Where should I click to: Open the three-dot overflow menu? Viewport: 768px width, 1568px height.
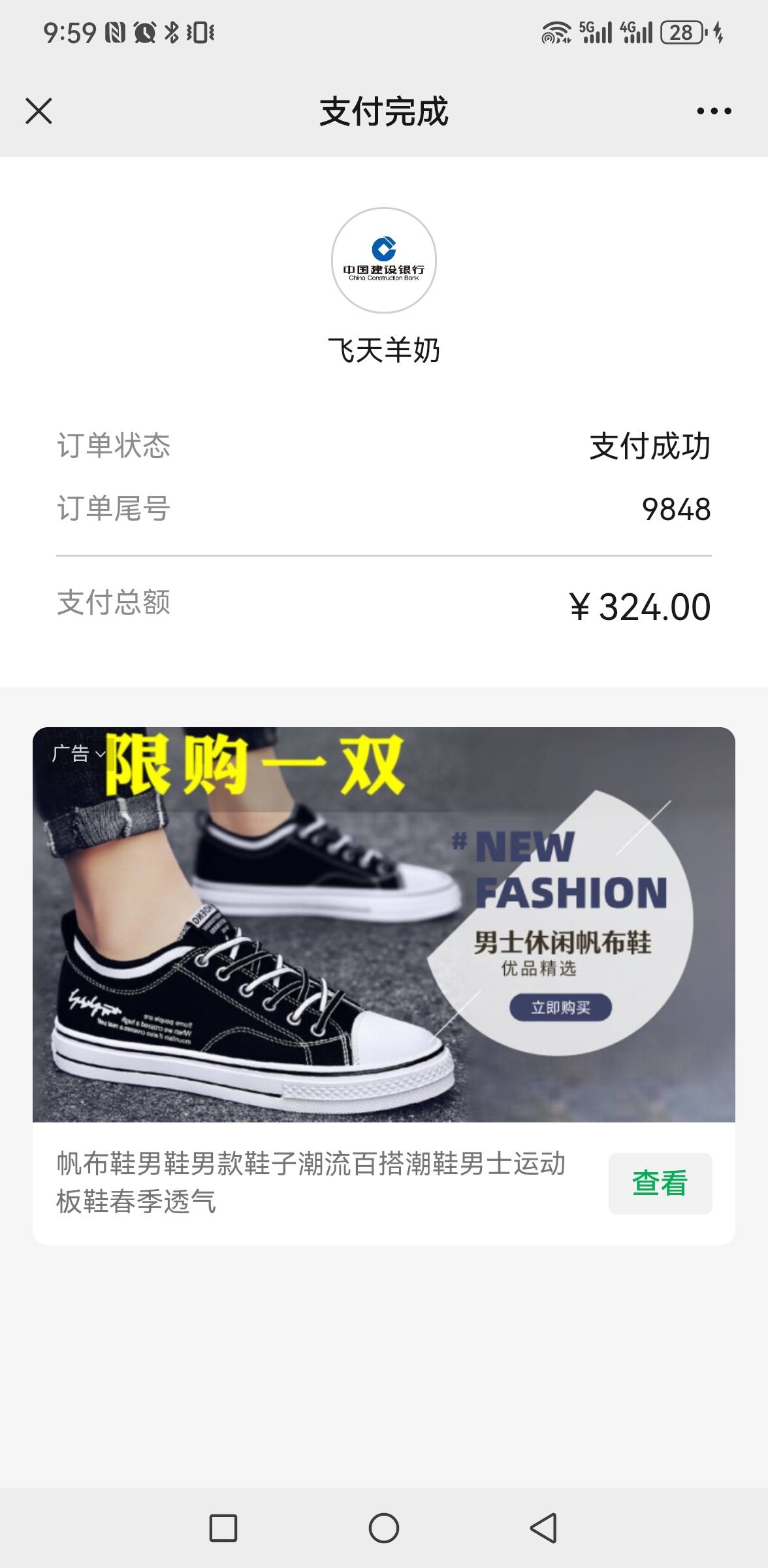(x=714, y=111)
